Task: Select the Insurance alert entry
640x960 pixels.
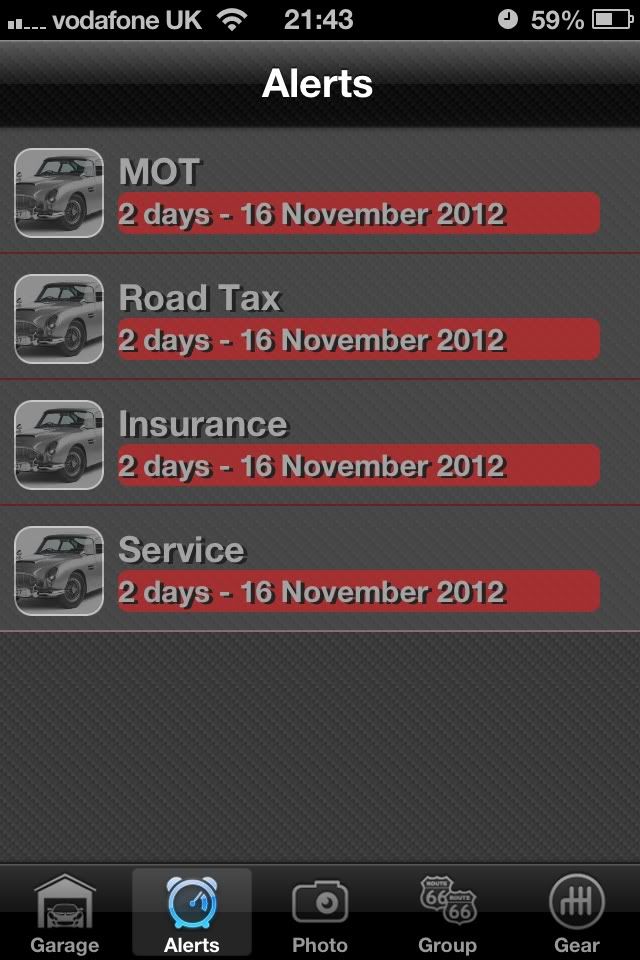Action: 320,444
